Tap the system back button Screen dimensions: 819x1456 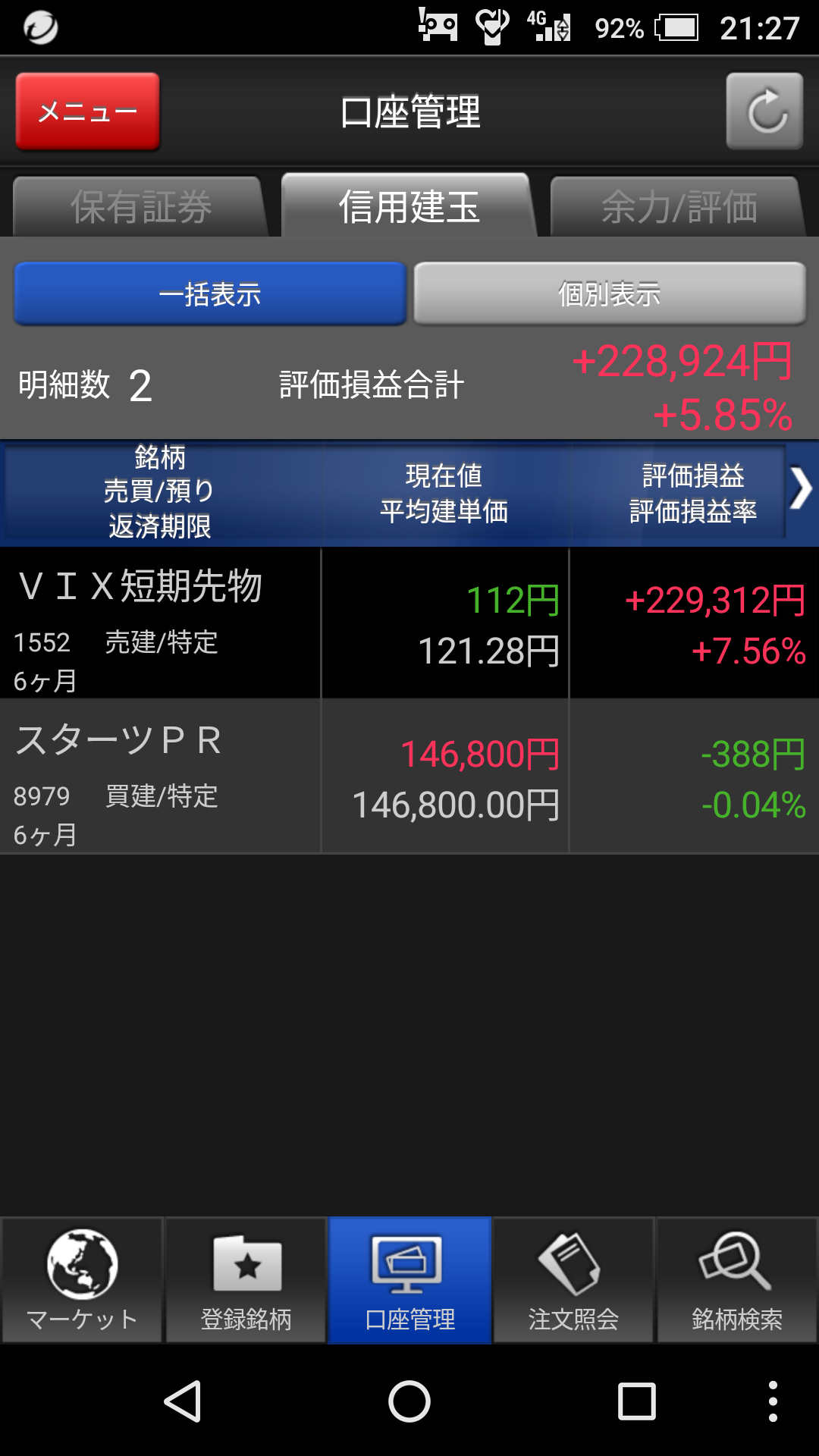point(183,1401)
